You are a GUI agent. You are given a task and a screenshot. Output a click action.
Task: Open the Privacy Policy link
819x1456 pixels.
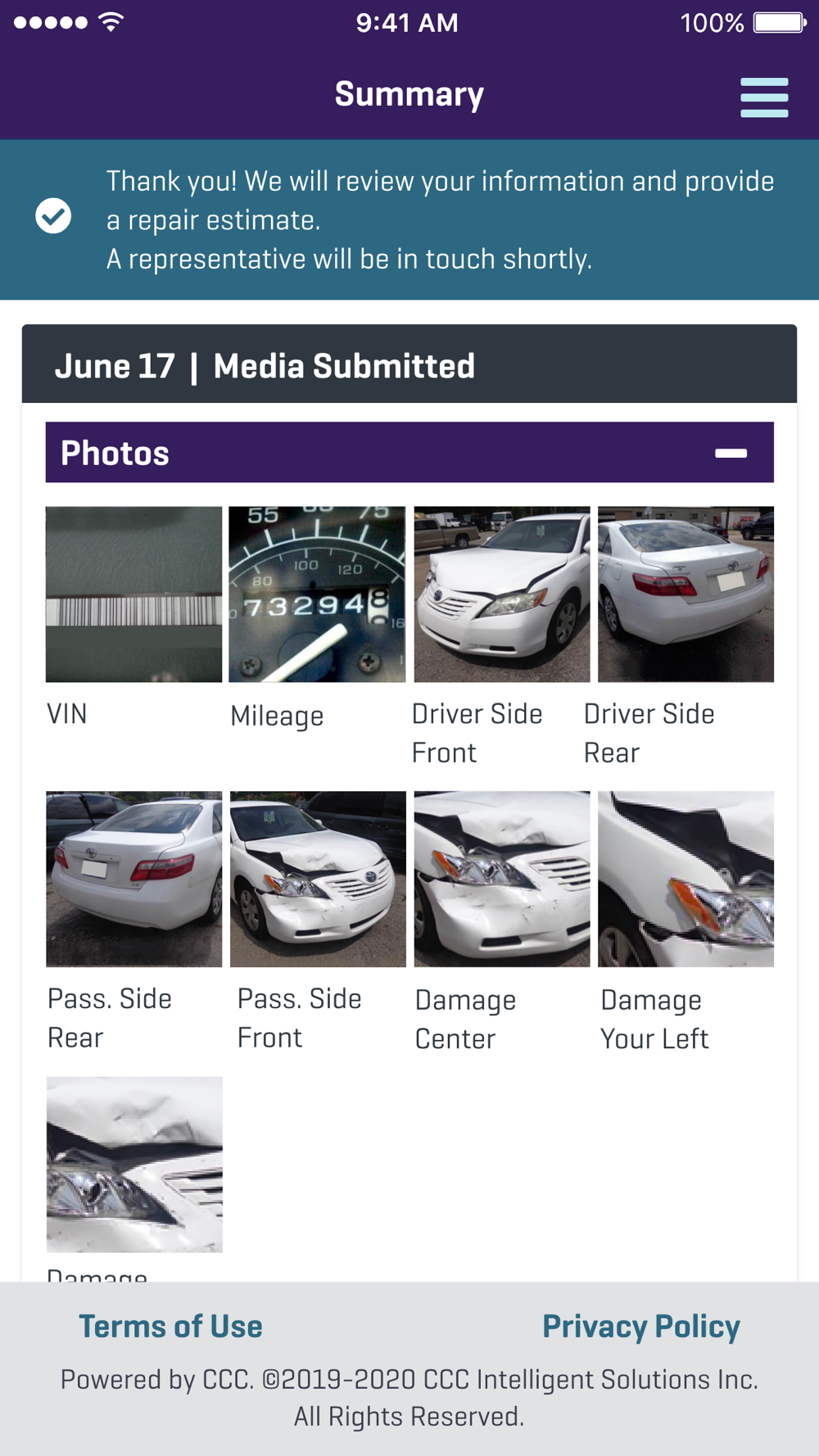(640, 1327)
